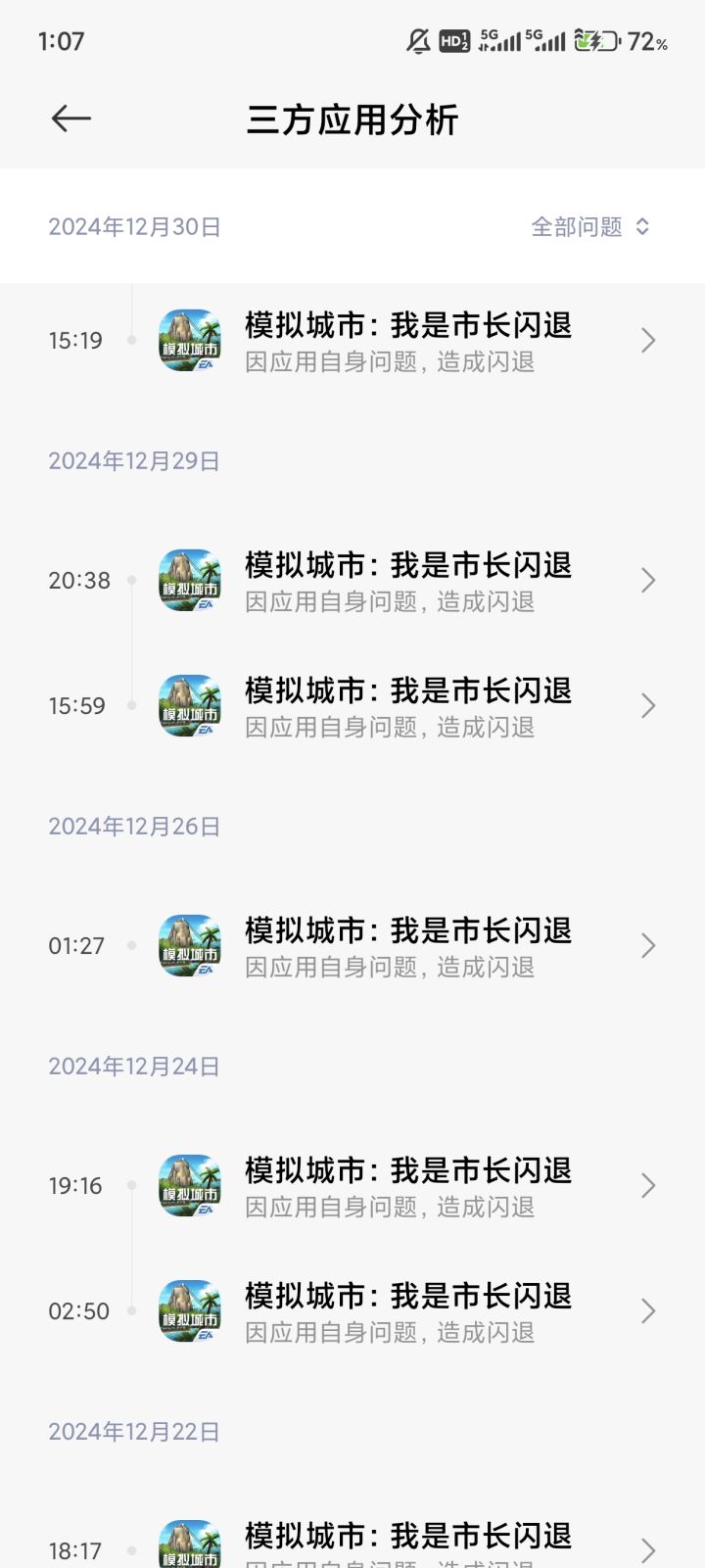Tap the back arrow next to 三方应用分析

[70, 119]
